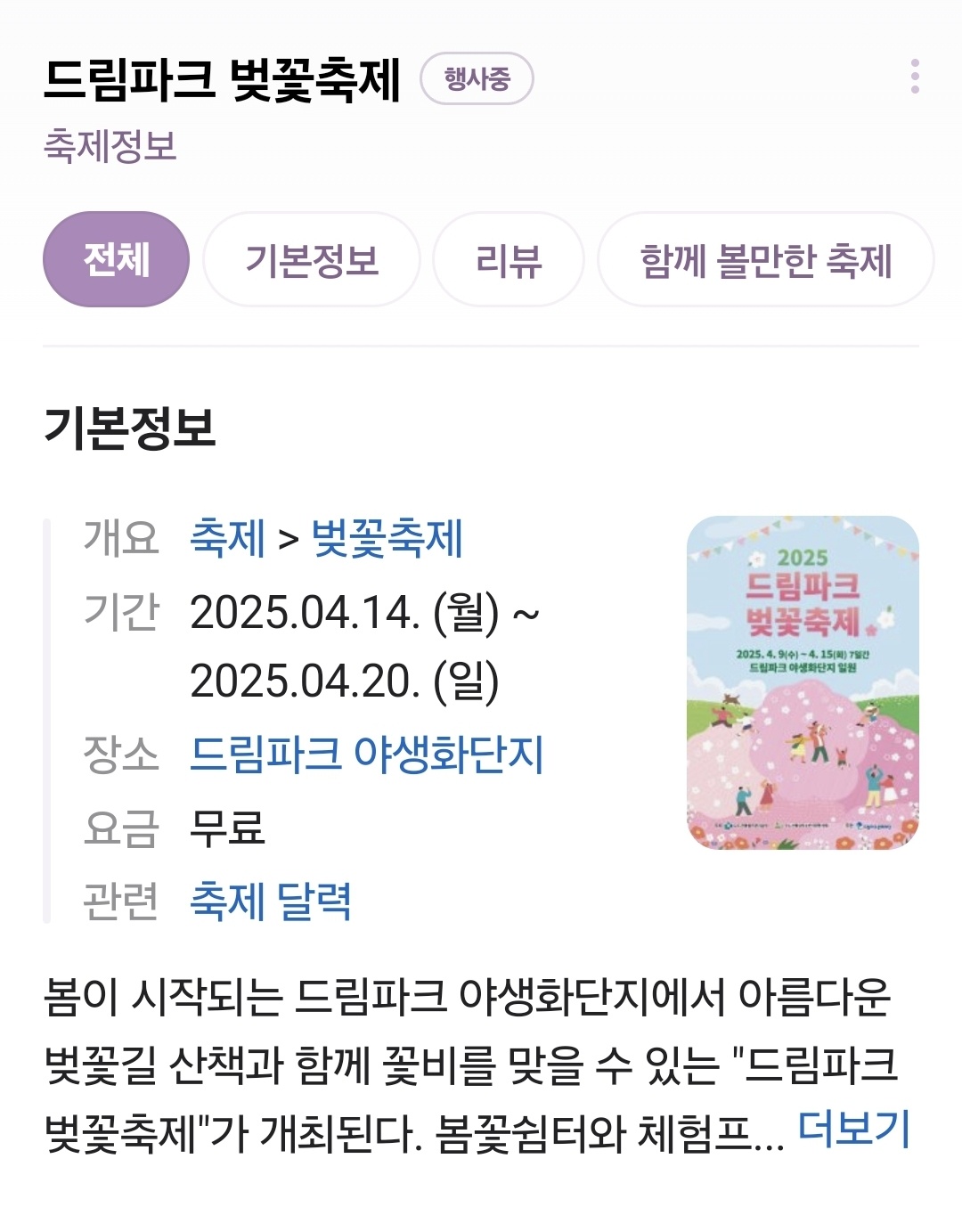The width and height of the screenshot is (962, 1232).
Task: Select the 전체 tab
Action: pos(117,260)
